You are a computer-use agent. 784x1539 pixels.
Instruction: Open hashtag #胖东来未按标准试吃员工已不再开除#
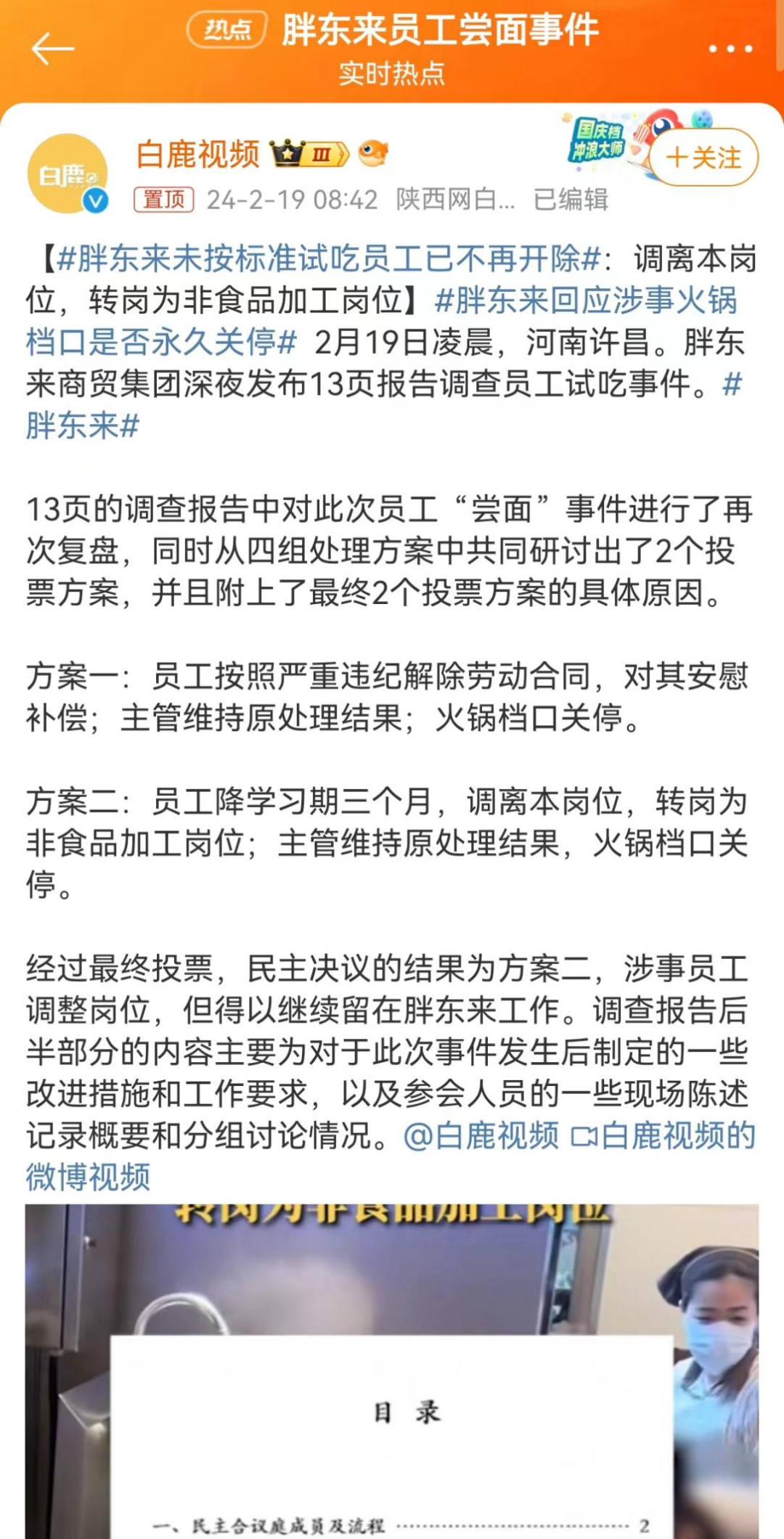pyautogui.click(x=329, y=258)
